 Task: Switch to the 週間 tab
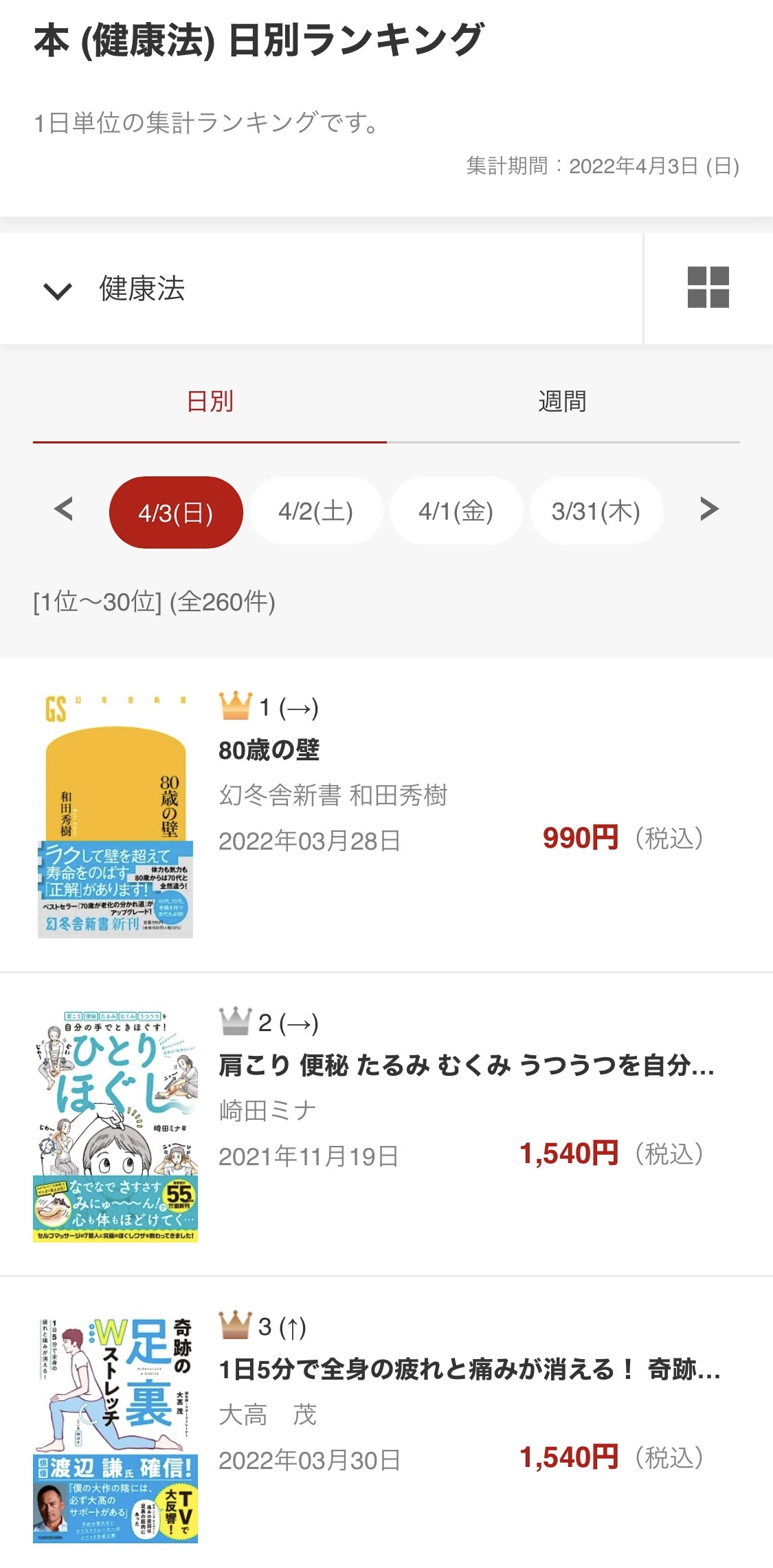(x=562, y=401)
